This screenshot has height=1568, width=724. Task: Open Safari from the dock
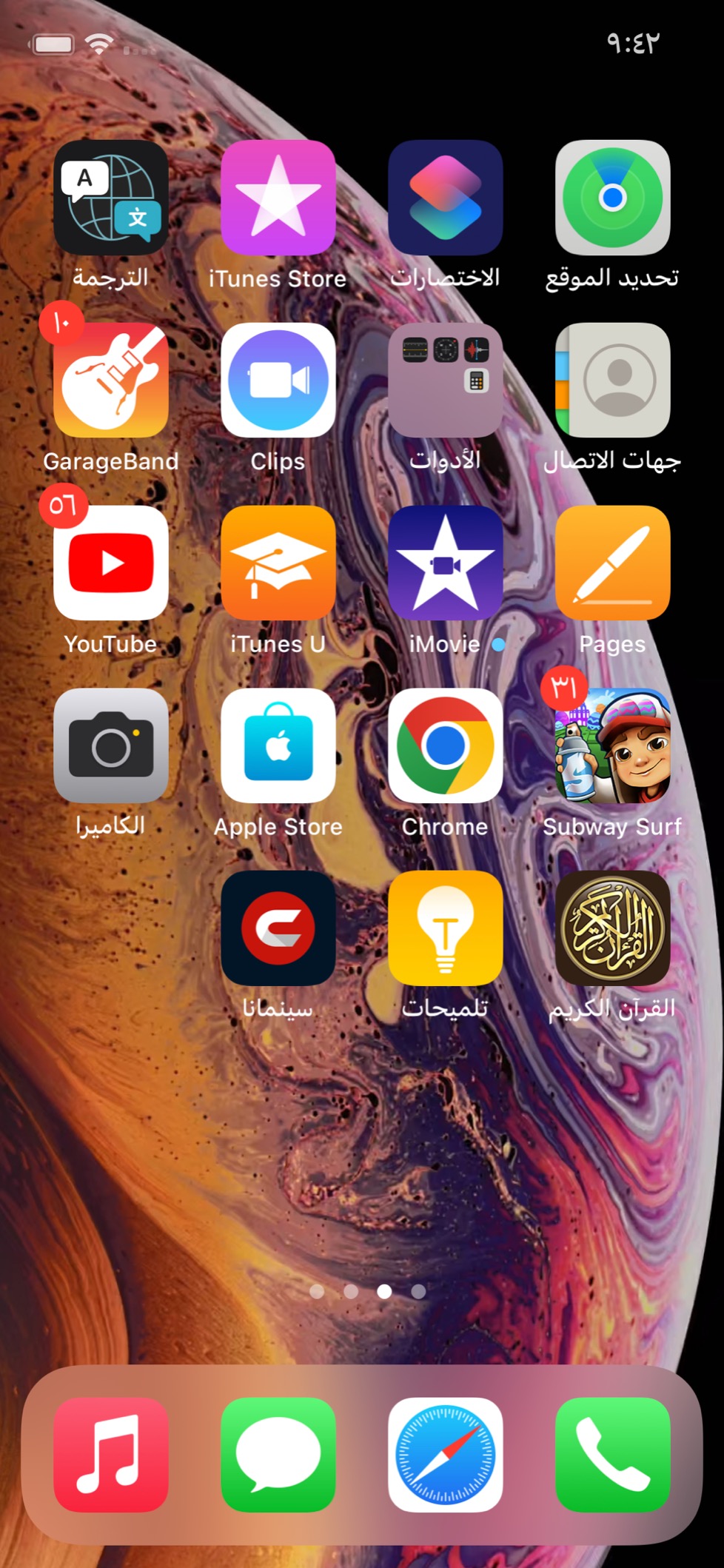(x=445, y=1455)
